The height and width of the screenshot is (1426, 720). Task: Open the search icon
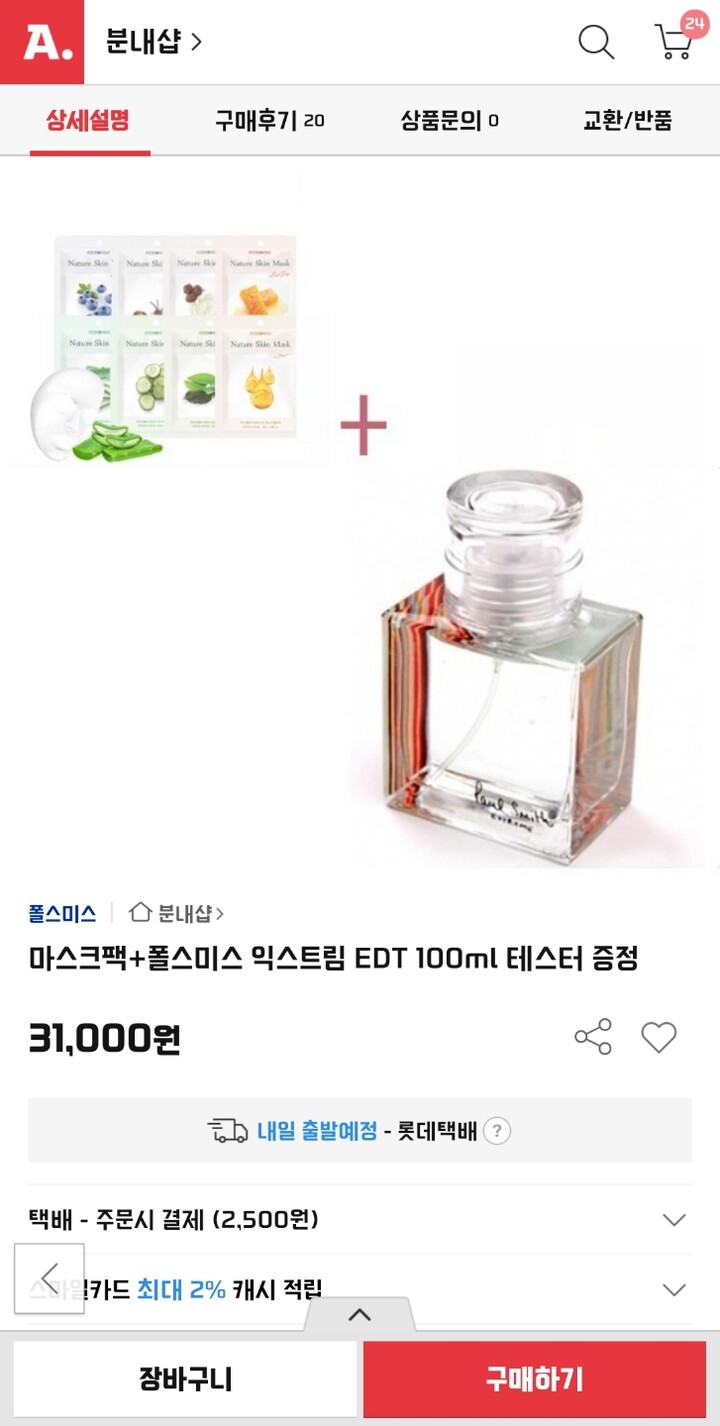pyautogui.click(x=596, y=42)
